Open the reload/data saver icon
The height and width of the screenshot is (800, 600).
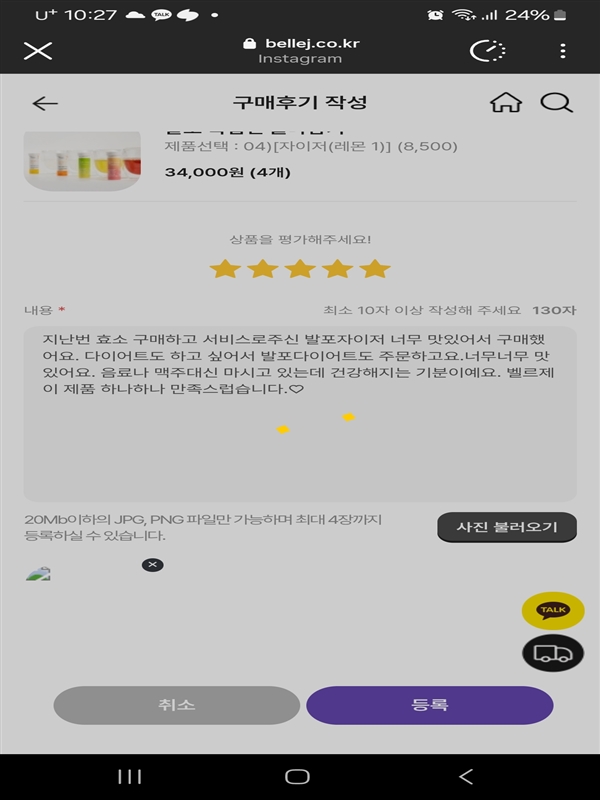(487, 51)
